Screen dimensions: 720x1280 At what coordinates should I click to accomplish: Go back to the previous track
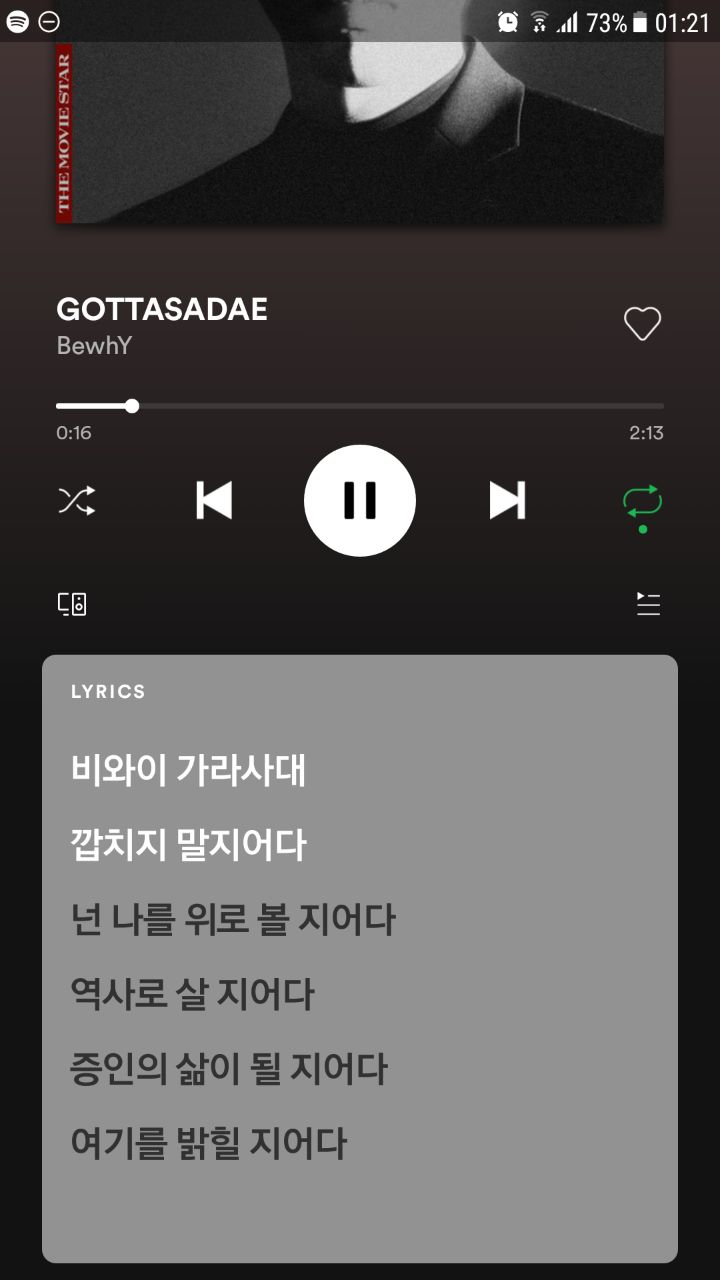214,500
